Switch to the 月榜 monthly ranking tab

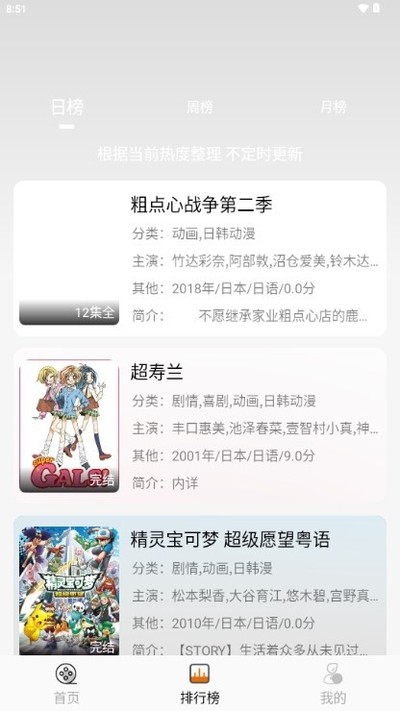pos(333,107)
